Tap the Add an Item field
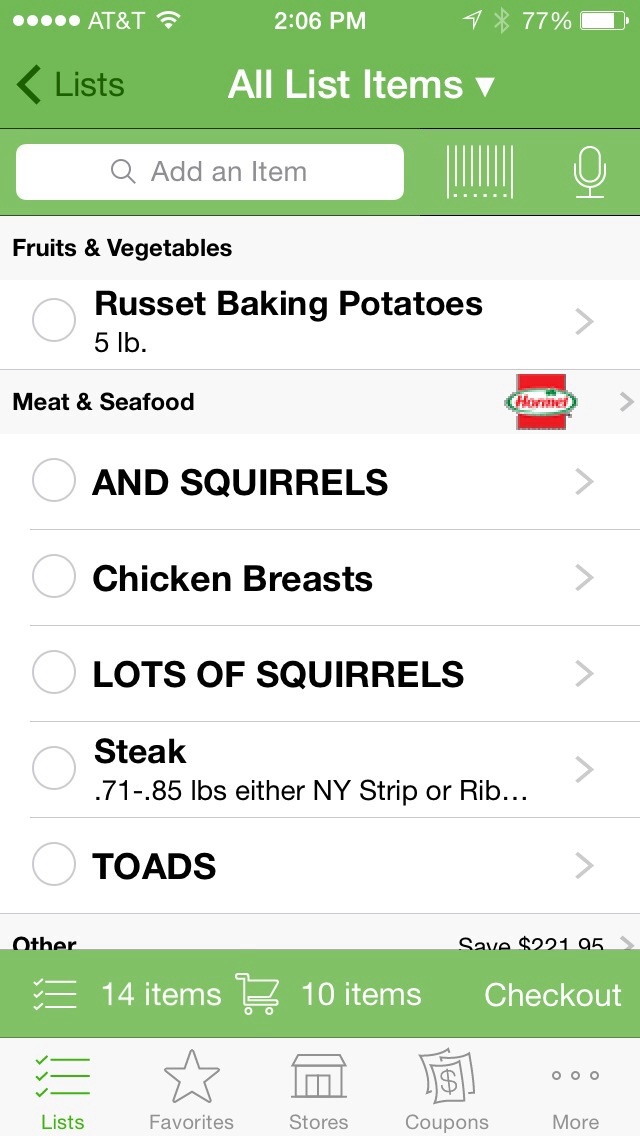Image resolution: width=640 pixels, height=1136 pixels. click(x=210, y=172)
